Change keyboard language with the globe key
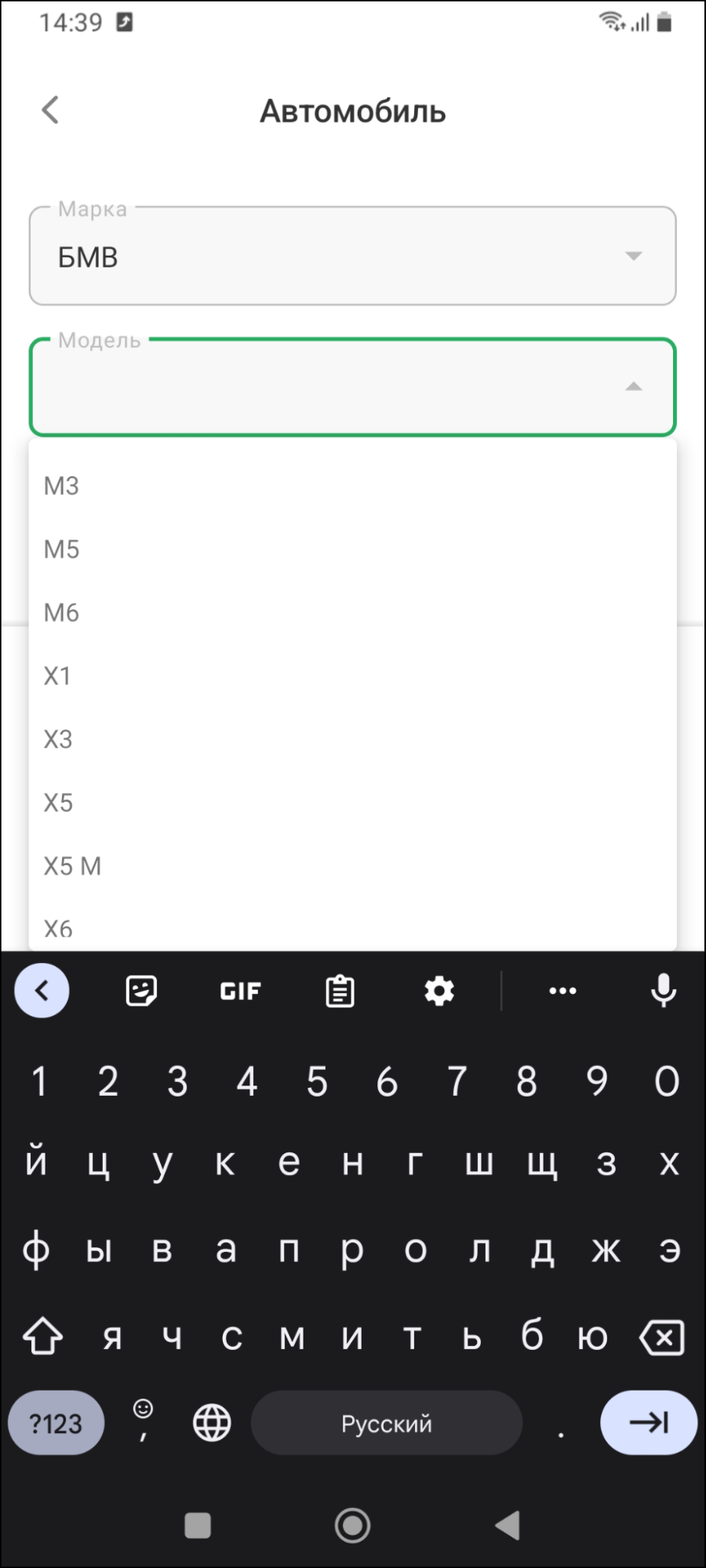The image size is (706, 1568). pyautogui.click(x=212, y=1423)
